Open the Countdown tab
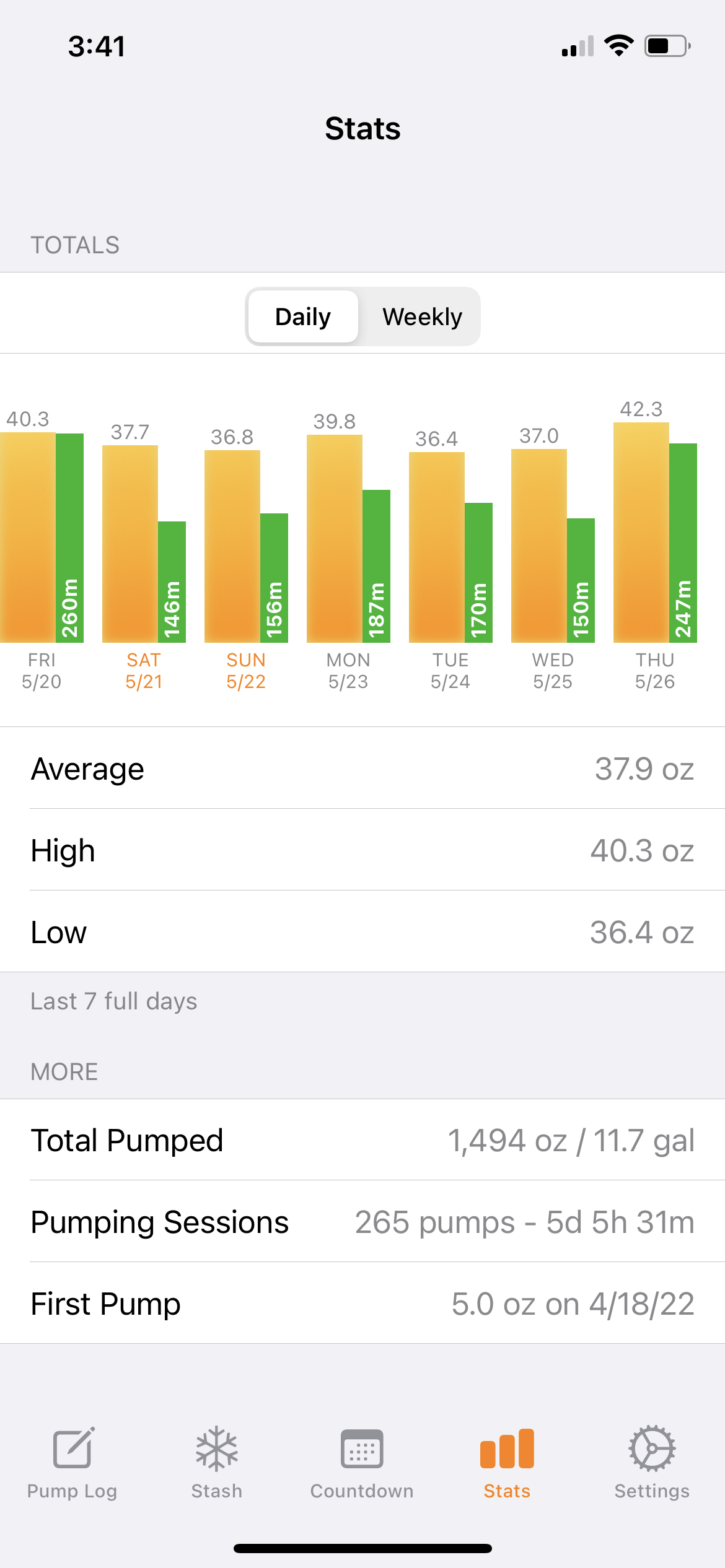725x1568 pixels. point(362,1463)
